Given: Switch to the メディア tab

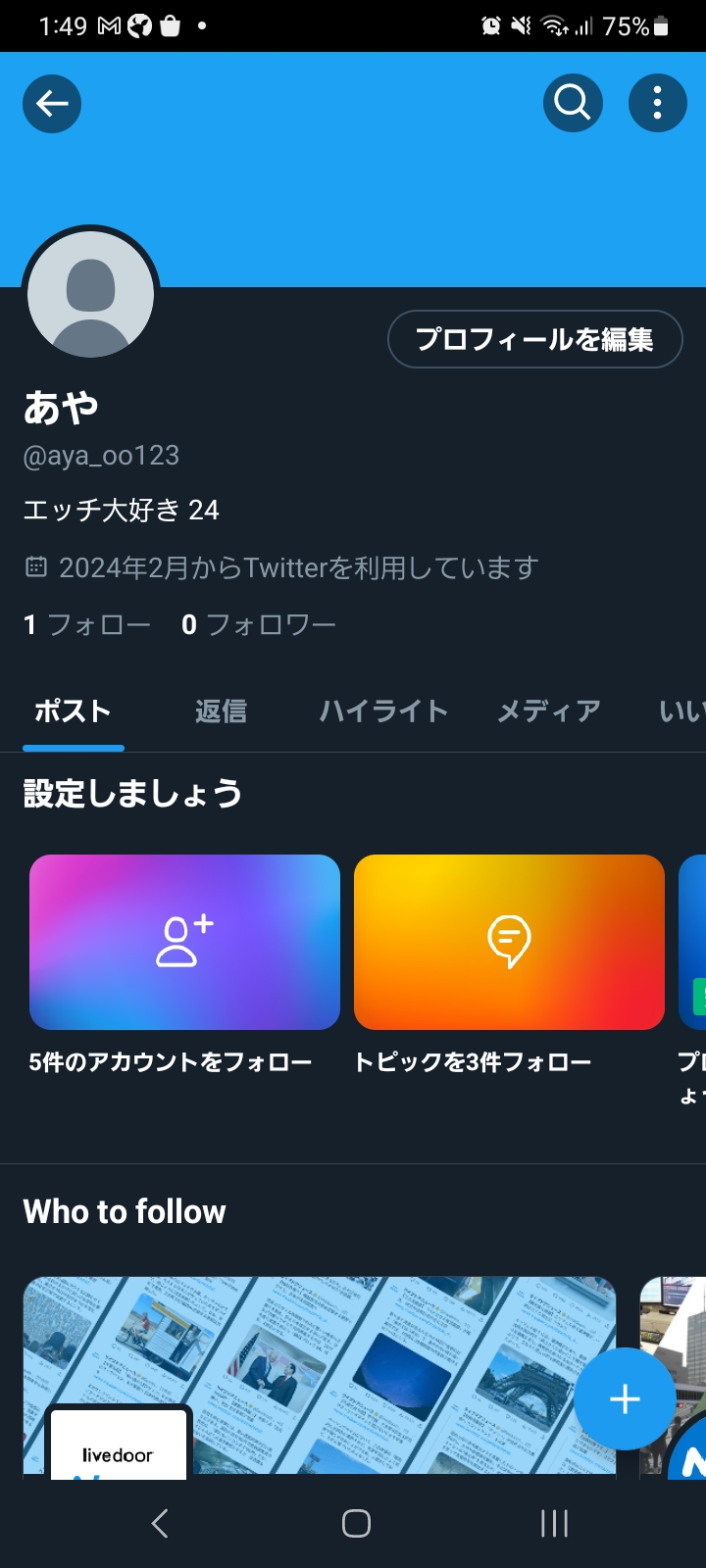Looking at the screenshot, I should tap(549, 711).
